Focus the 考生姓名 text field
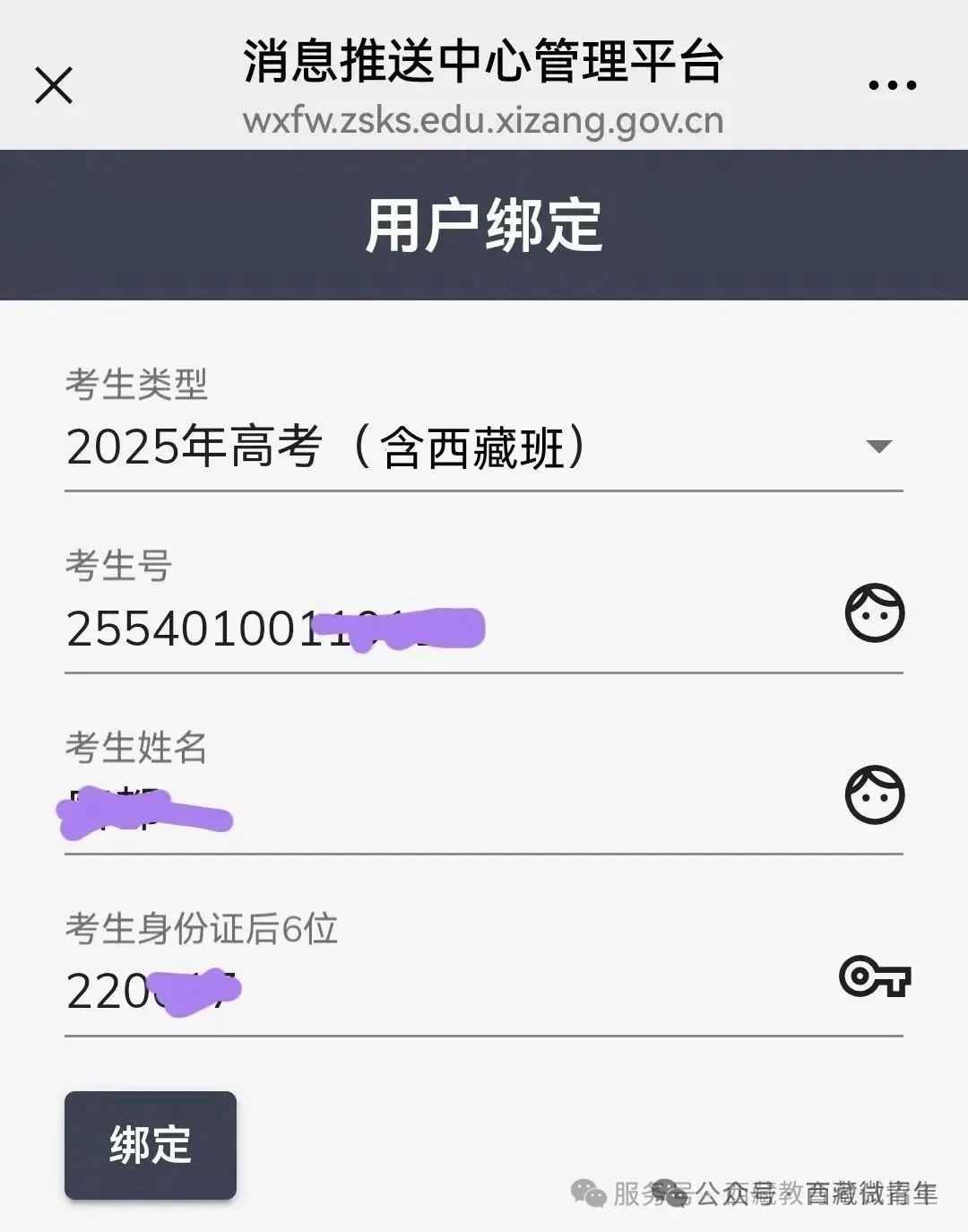Image resolution: width=968 pixels, height=1232 pixels. (x=448, y=811)
